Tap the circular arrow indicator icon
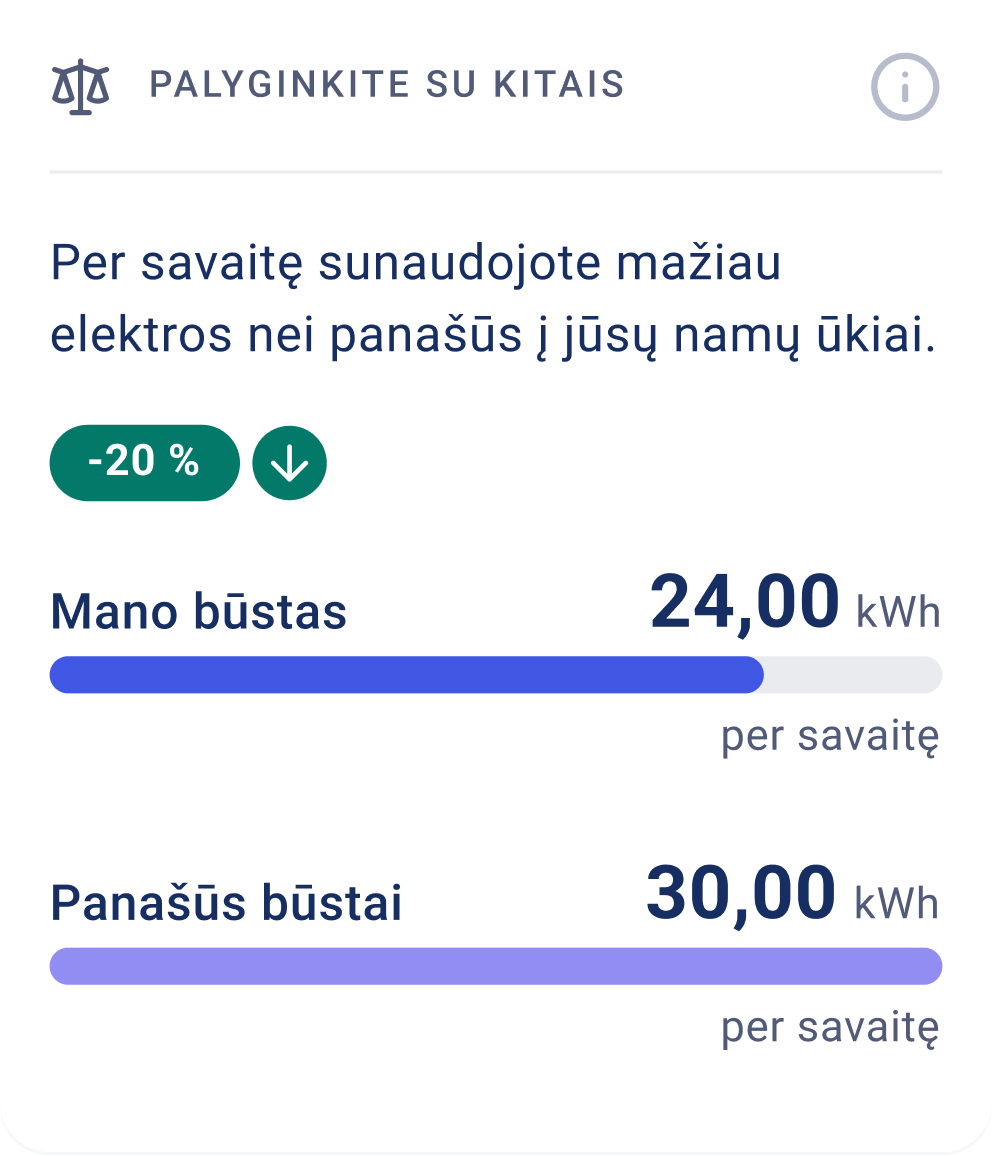992x1156 pixels. (x=289, y=462)
